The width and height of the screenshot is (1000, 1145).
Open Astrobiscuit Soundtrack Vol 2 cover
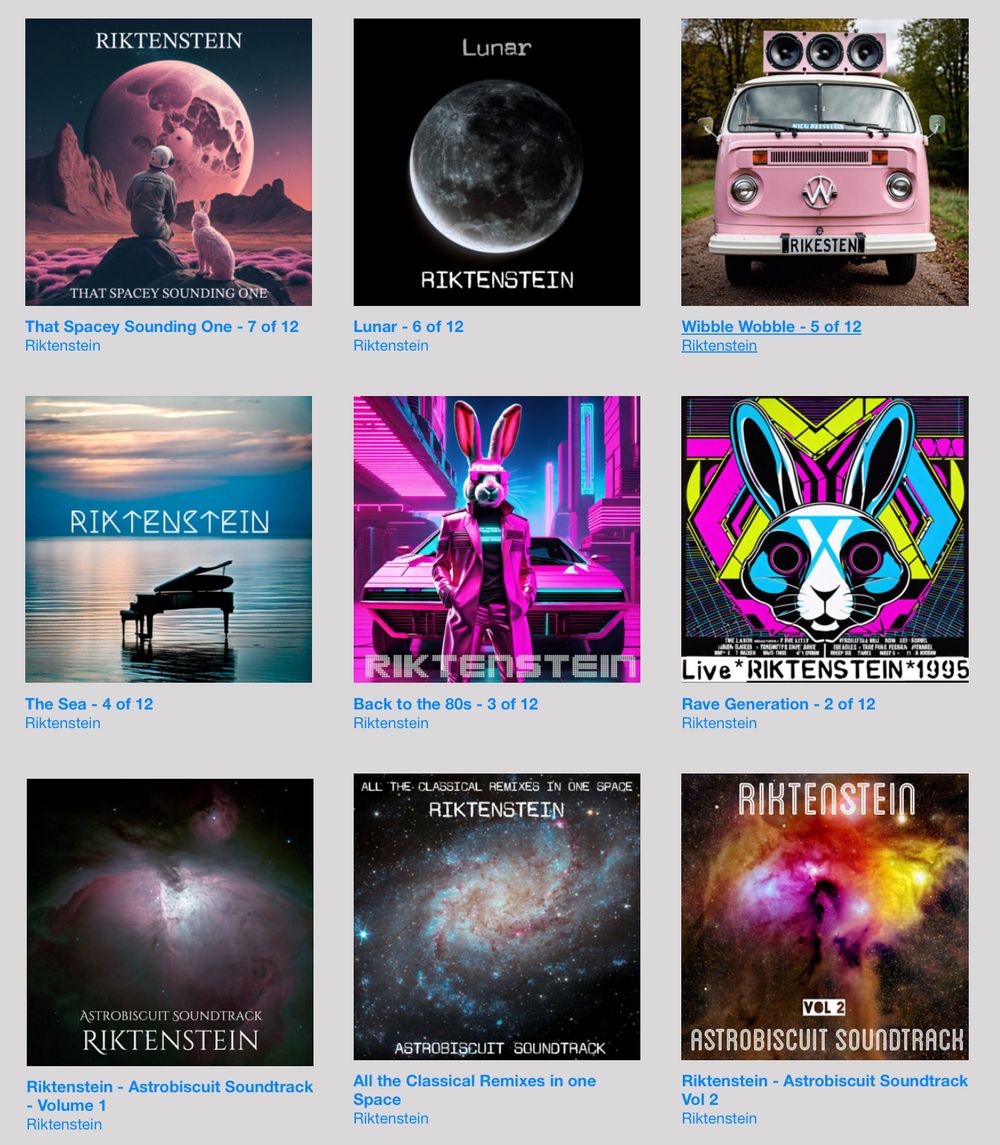[x=824, y=916]
